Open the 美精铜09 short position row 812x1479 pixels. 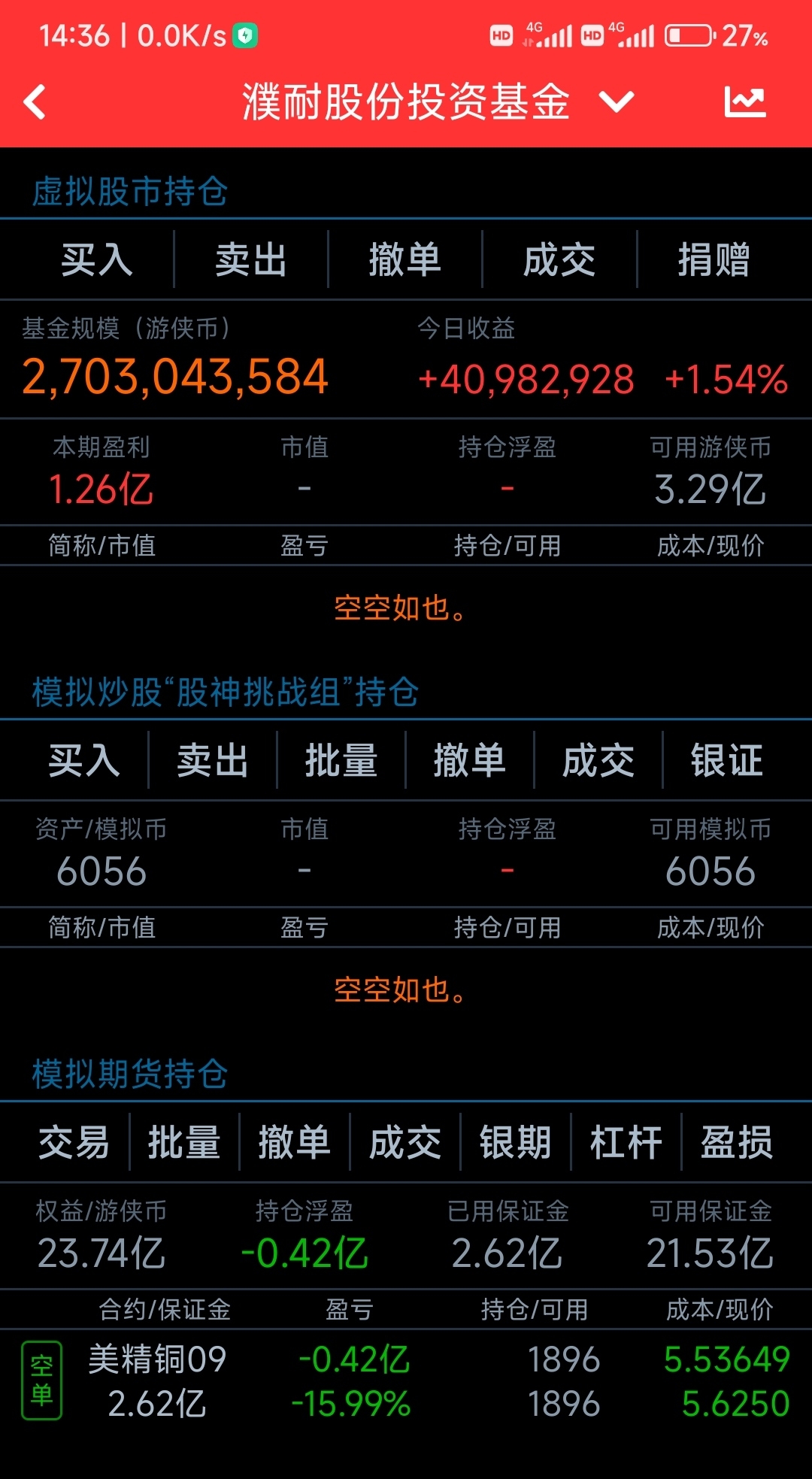[406, 1381]
